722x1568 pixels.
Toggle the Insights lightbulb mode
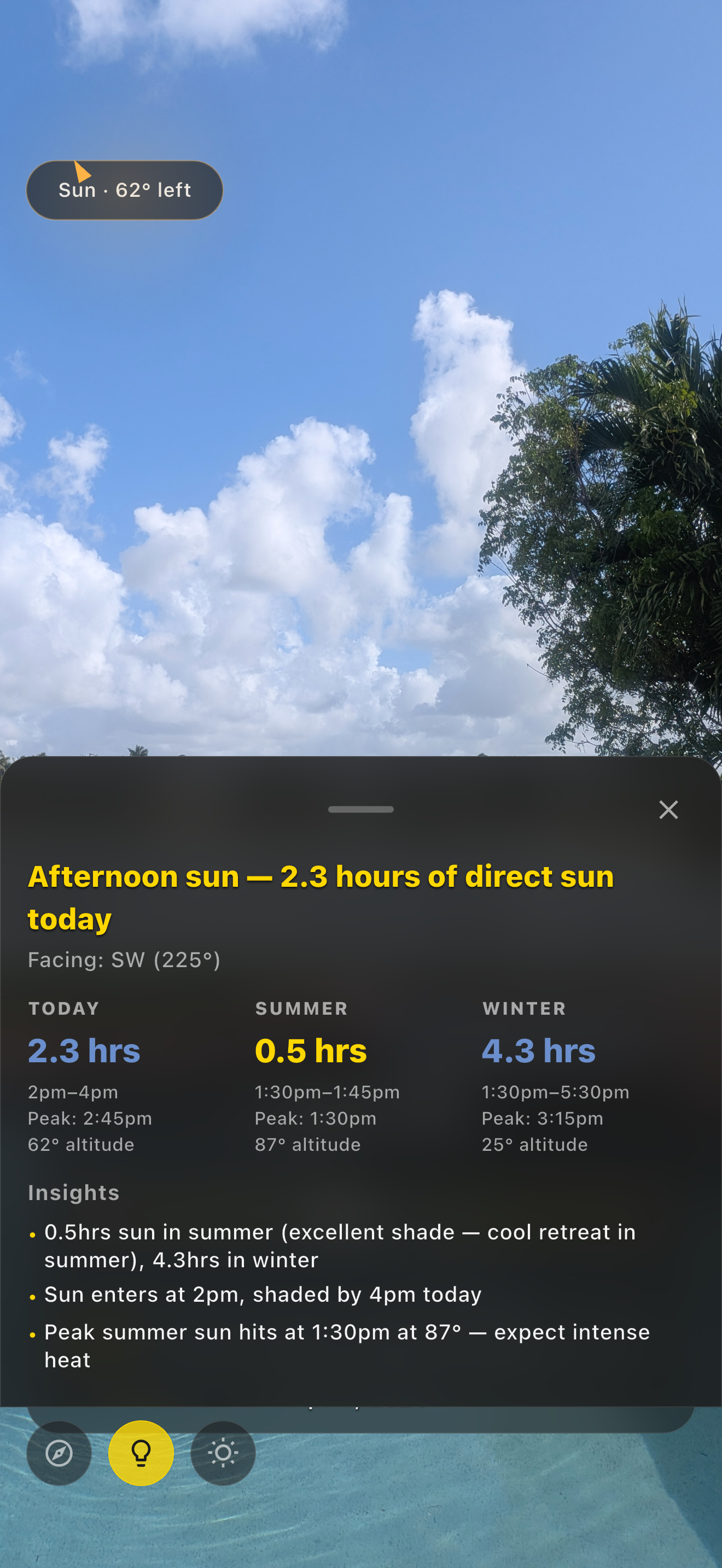click(141, 1454)
